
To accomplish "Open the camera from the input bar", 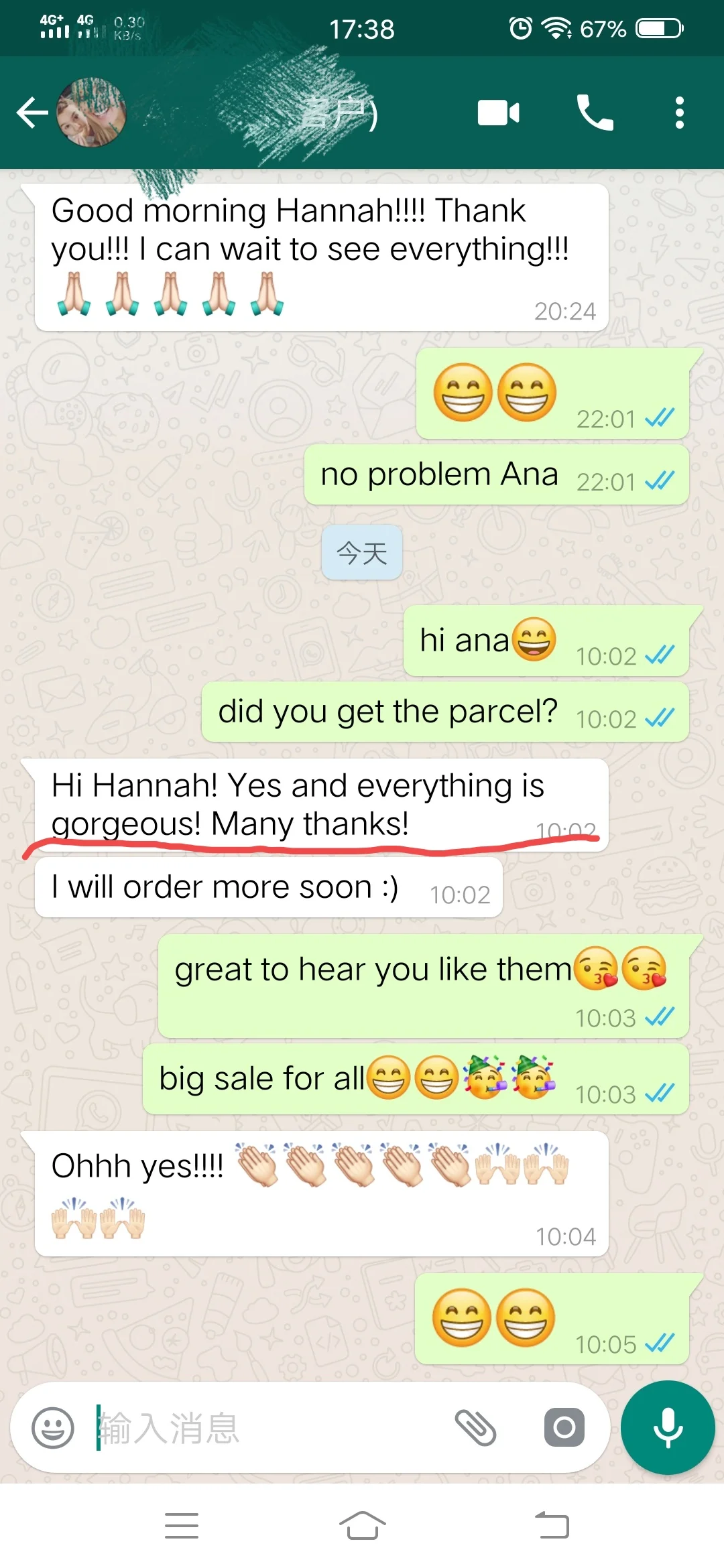I will 564,1427.
